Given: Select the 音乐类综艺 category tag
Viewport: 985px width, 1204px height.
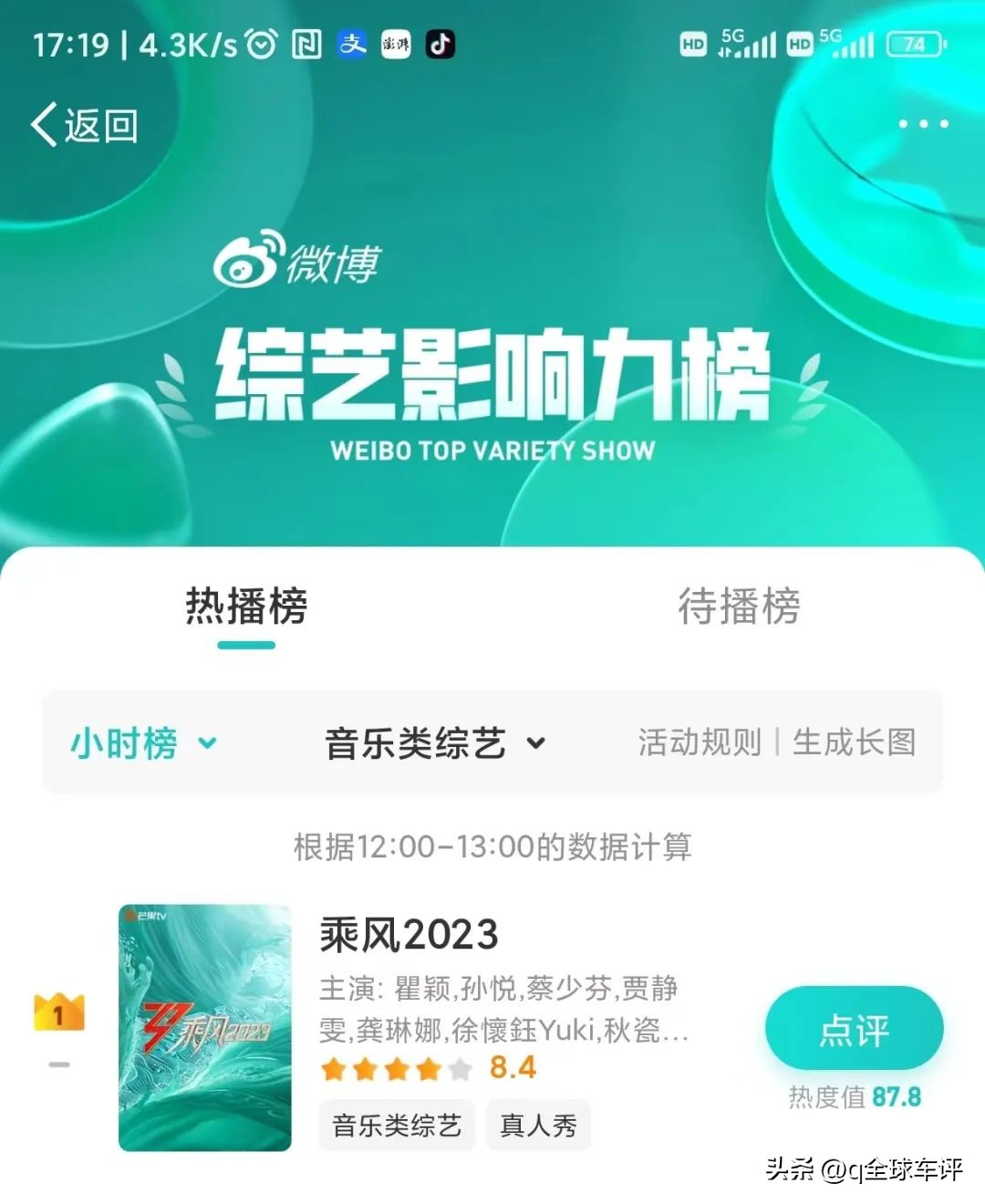Looking at the screenshot, I should (x=396, y=1125).
